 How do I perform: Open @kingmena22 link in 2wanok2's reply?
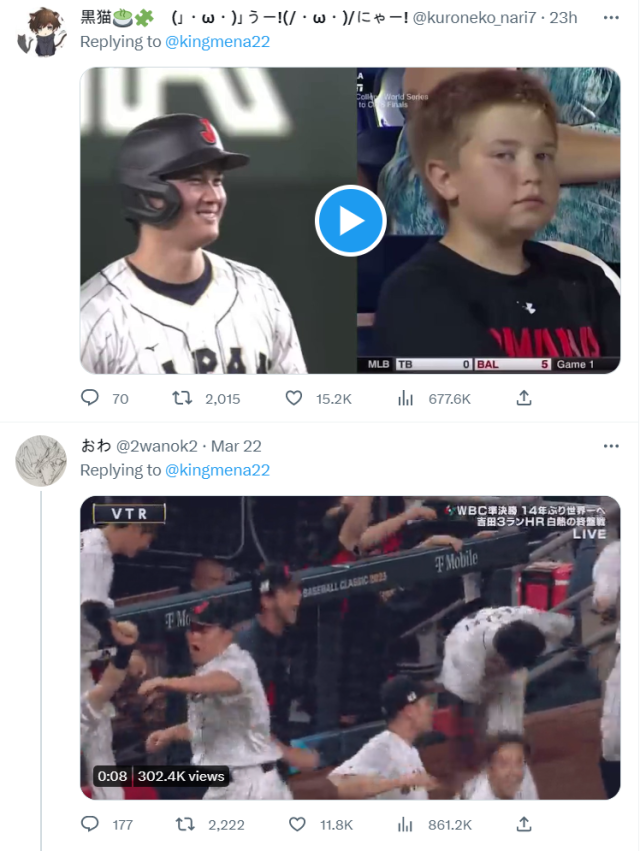point(217,470)
